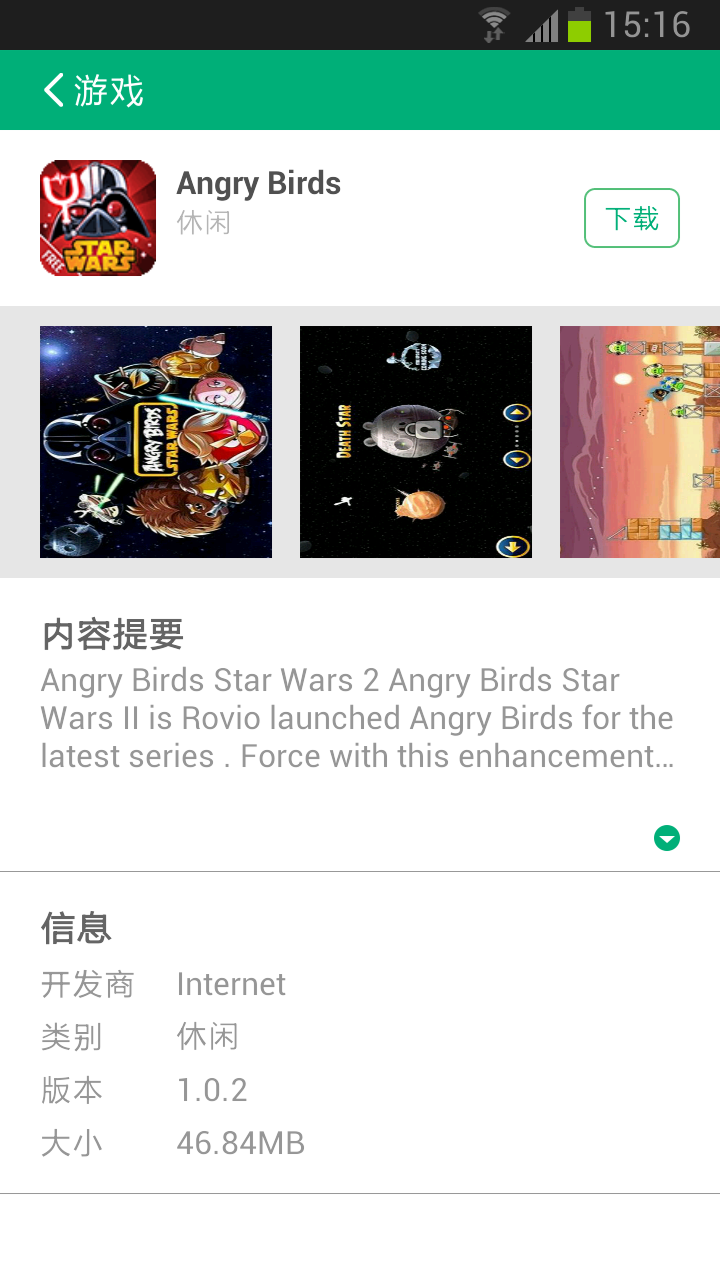Collapse the app description via green chevron
This screenshot has width=720, height=1280.
click(667, 837)
